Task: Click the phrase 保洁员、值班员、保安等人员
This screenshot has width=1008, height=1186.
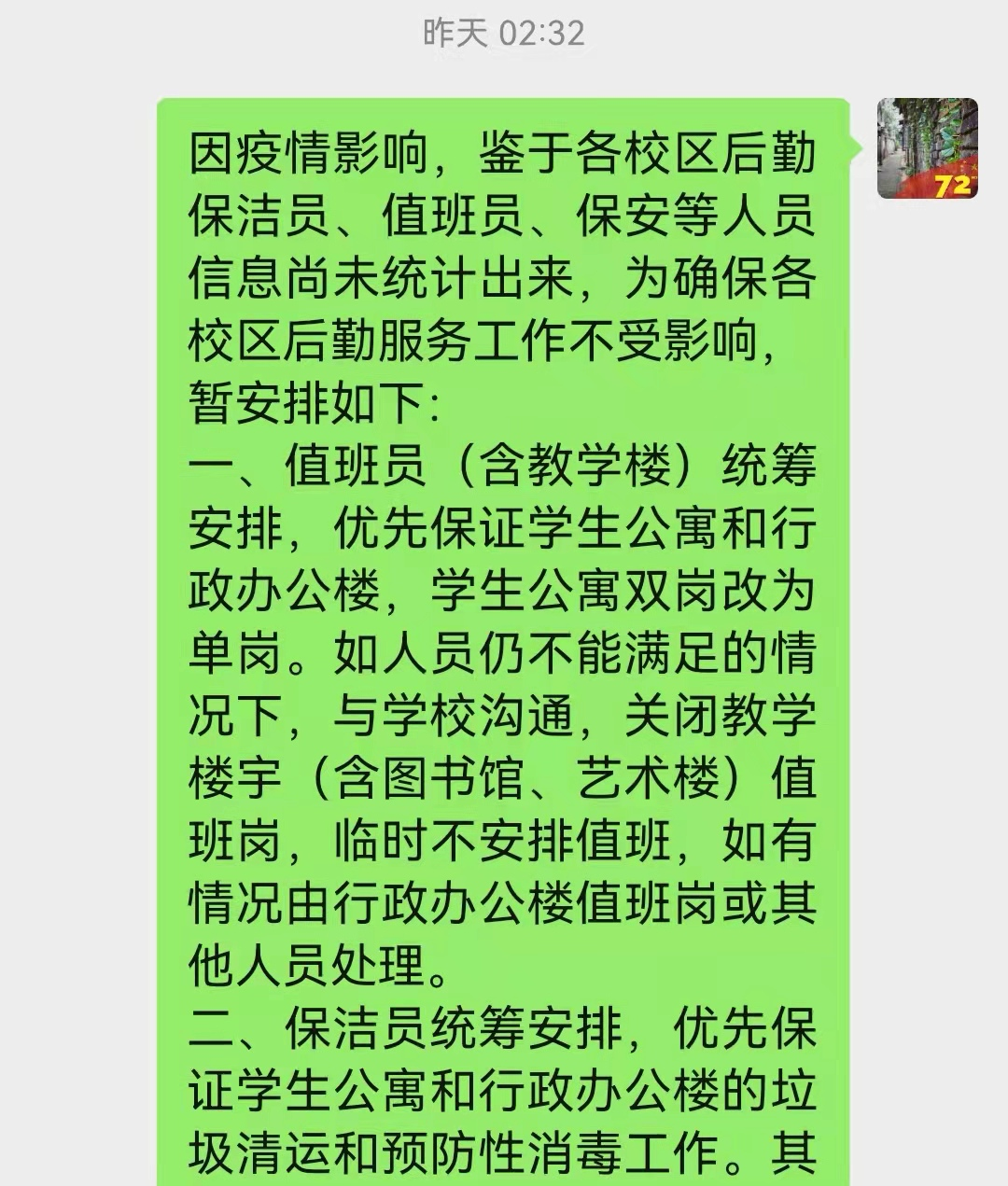Action: point(504,217)
